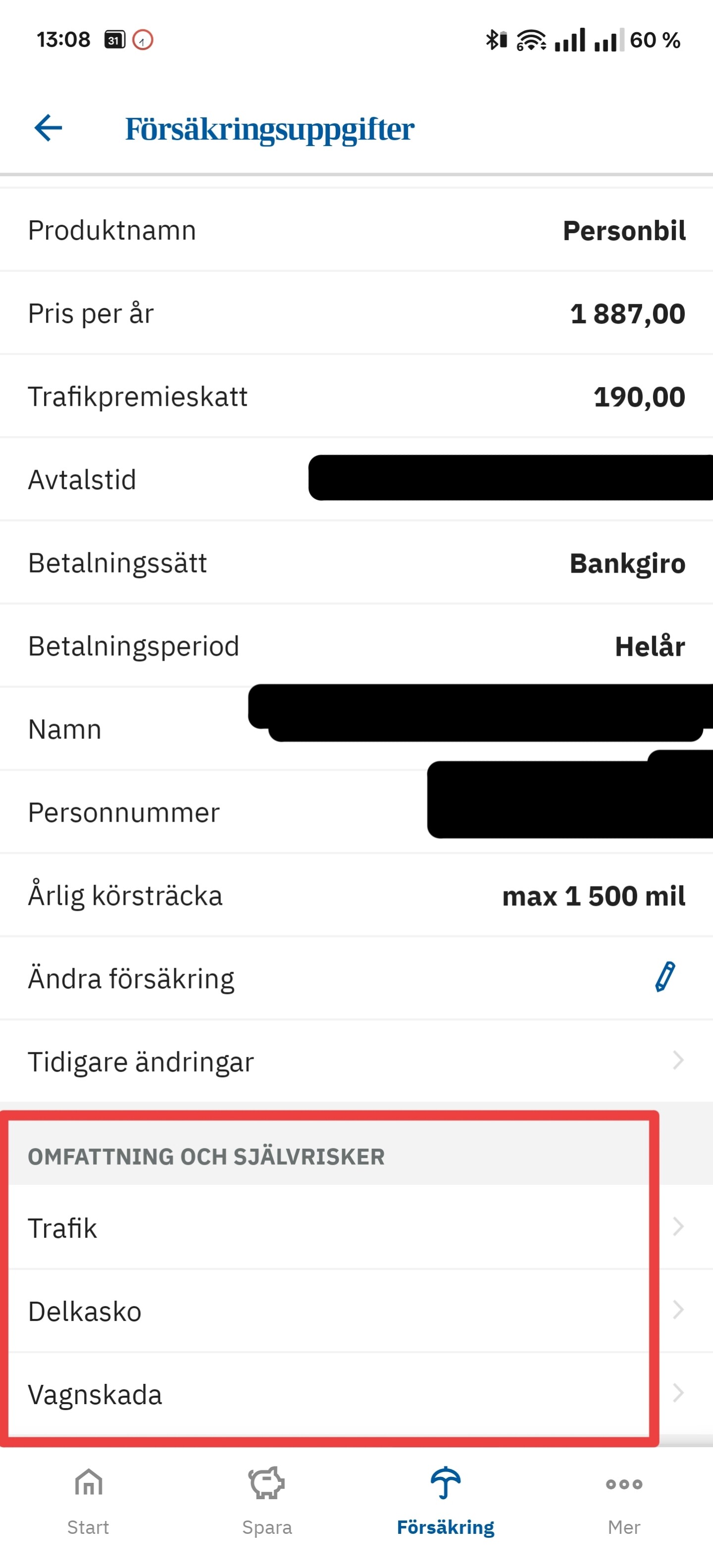Open Tidigare ändringar

click(356, 1061)
